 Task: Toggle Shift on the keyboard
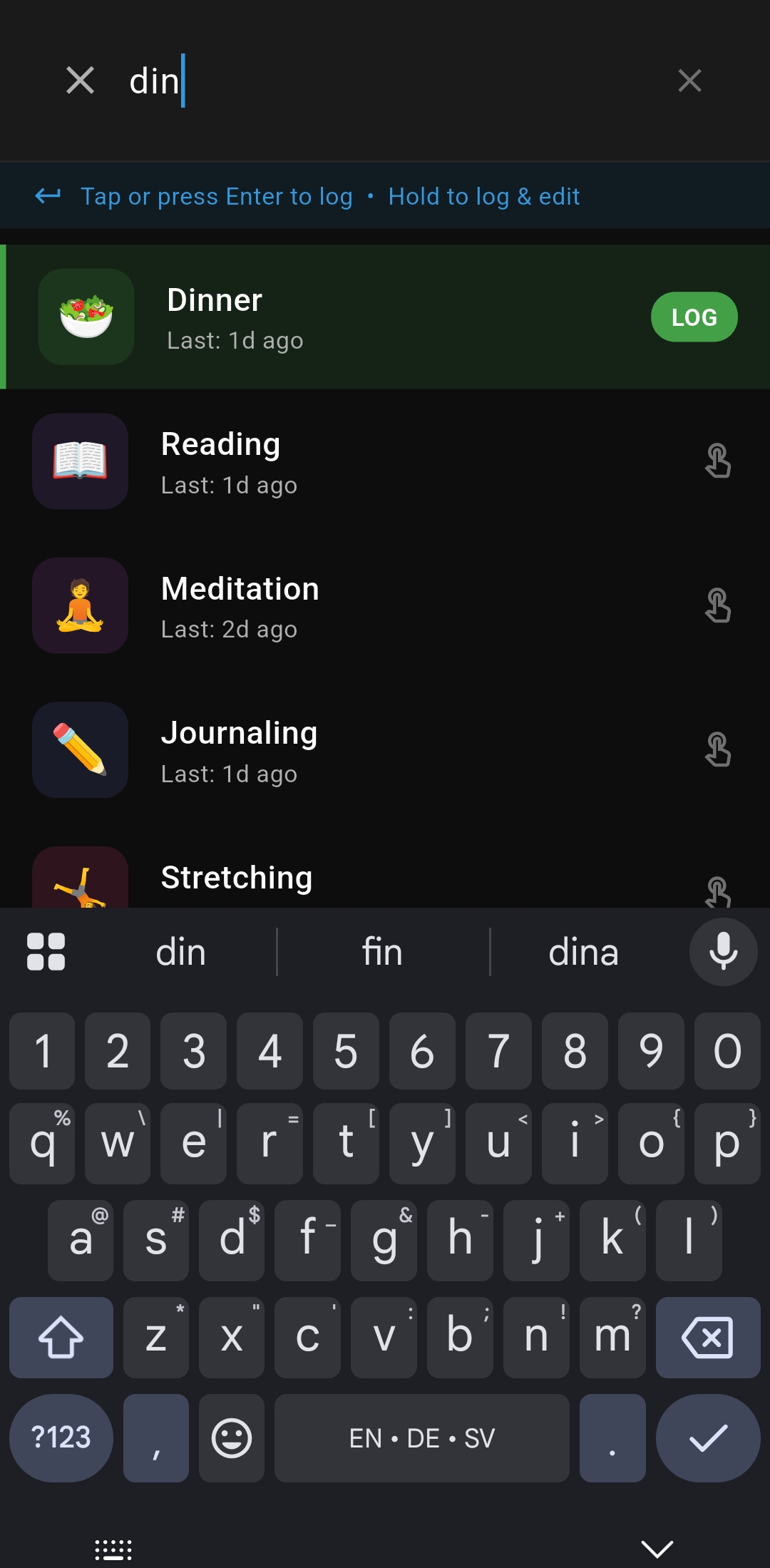click(61, 1337)
